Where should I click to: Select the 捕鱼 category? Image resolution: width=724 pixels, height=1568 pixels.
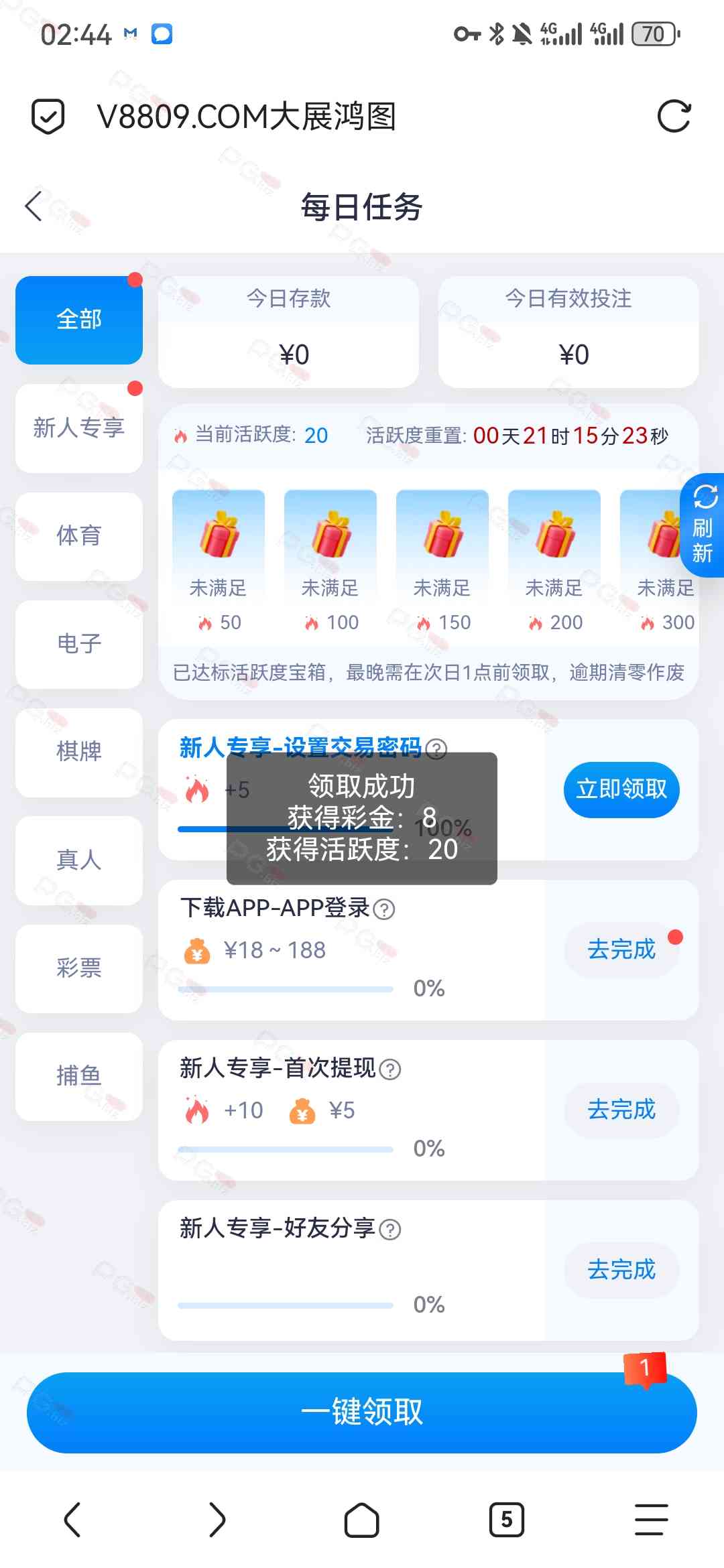pyautogui.click(x=79, y=1076)
